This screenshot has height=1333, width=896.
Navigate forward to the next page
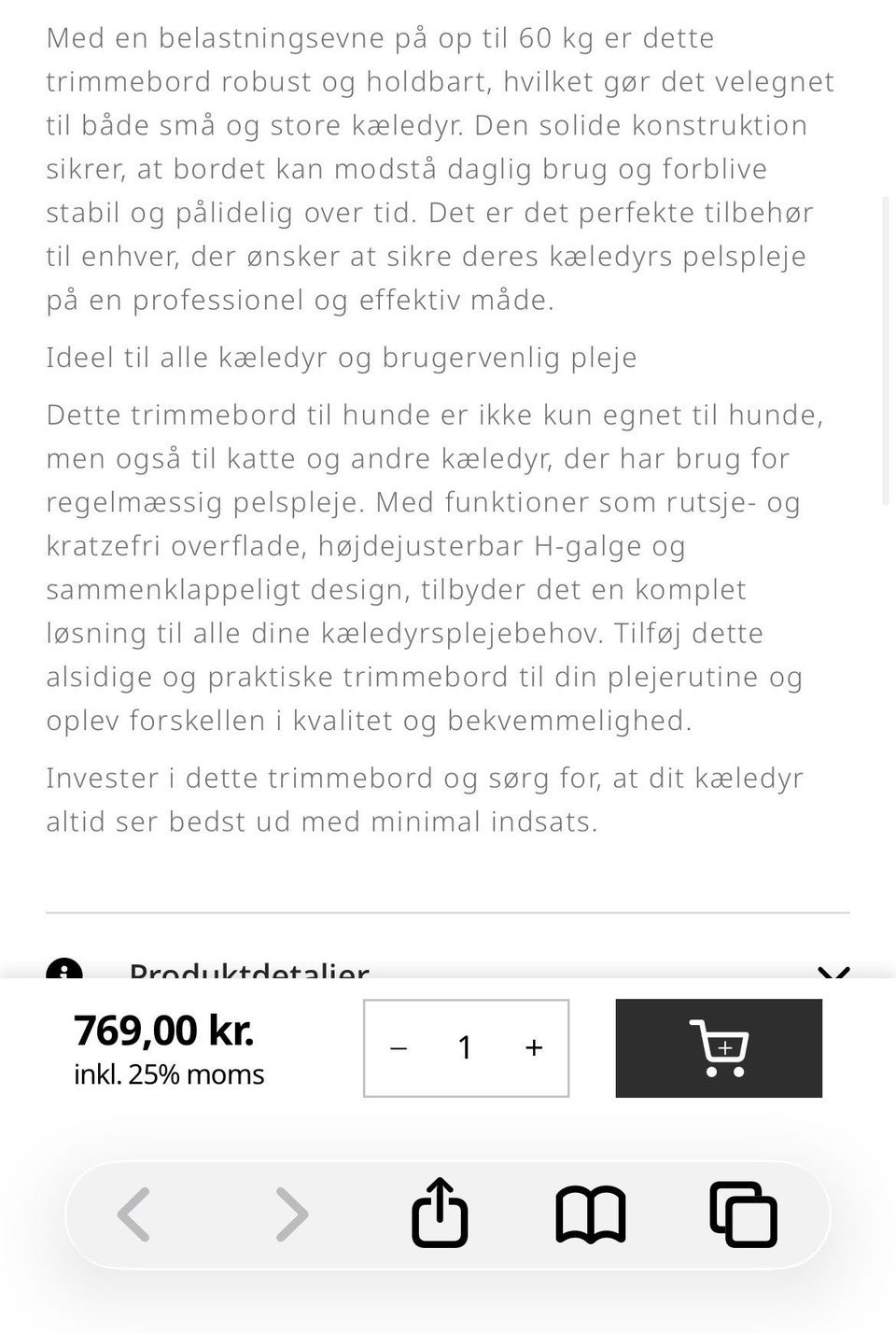[288, 1213]
